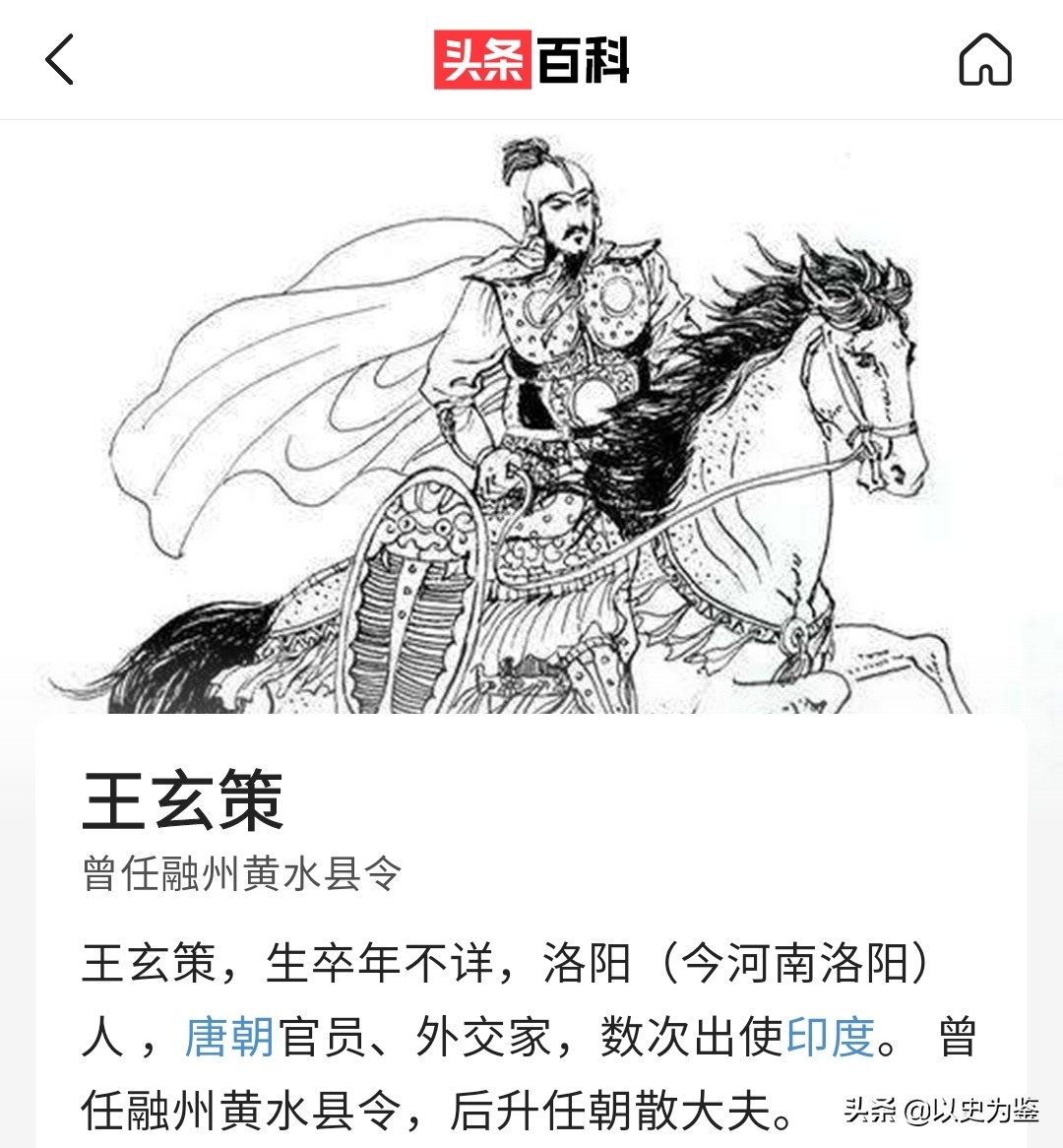Viewport: 1063px width, 1148px height.
Task: Tap the white card containing the biography text
Action: (x=531, y=935)
